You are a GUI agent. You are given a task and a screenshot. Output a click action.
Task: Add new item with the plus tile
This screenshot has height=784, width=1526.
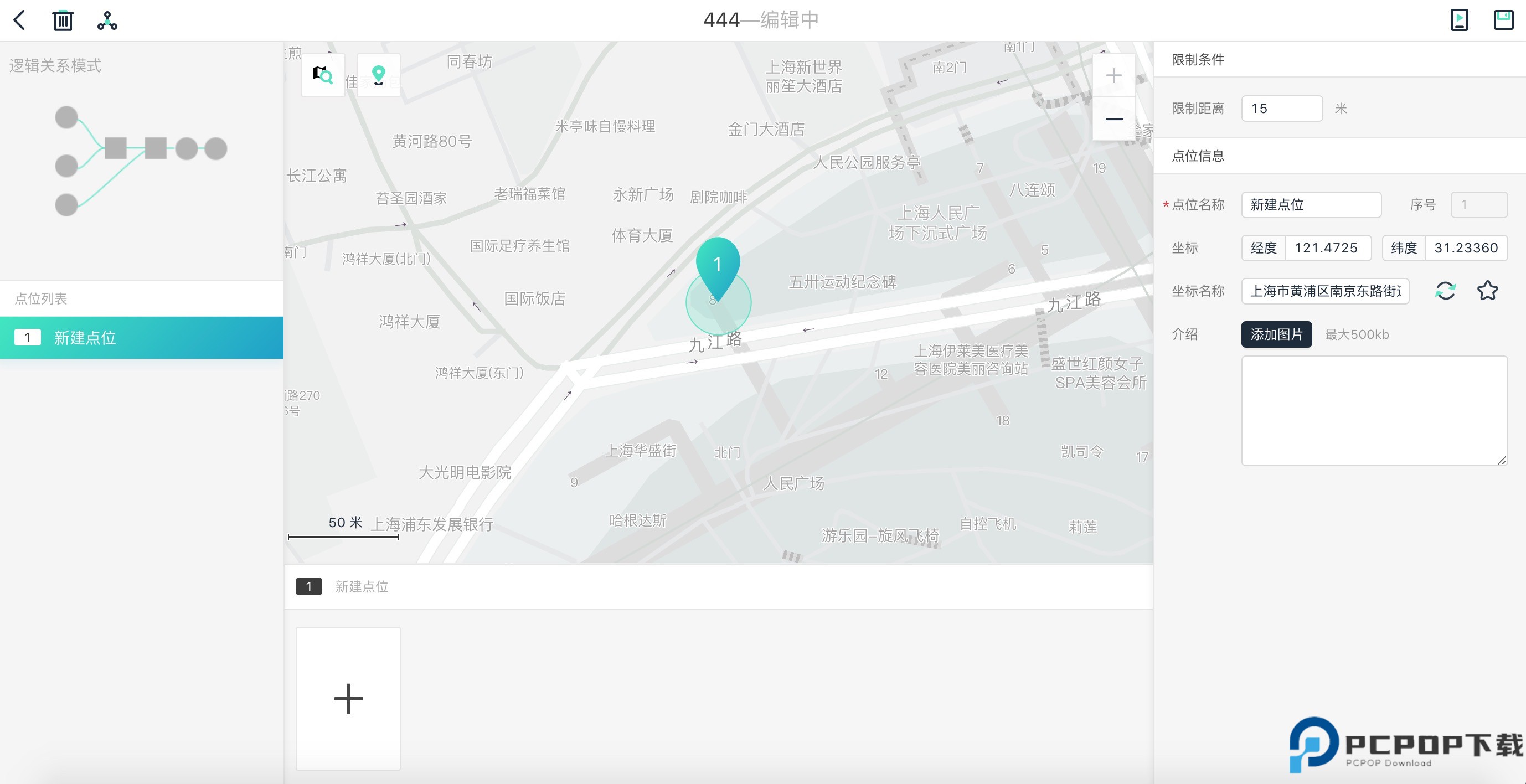[348, 699]
